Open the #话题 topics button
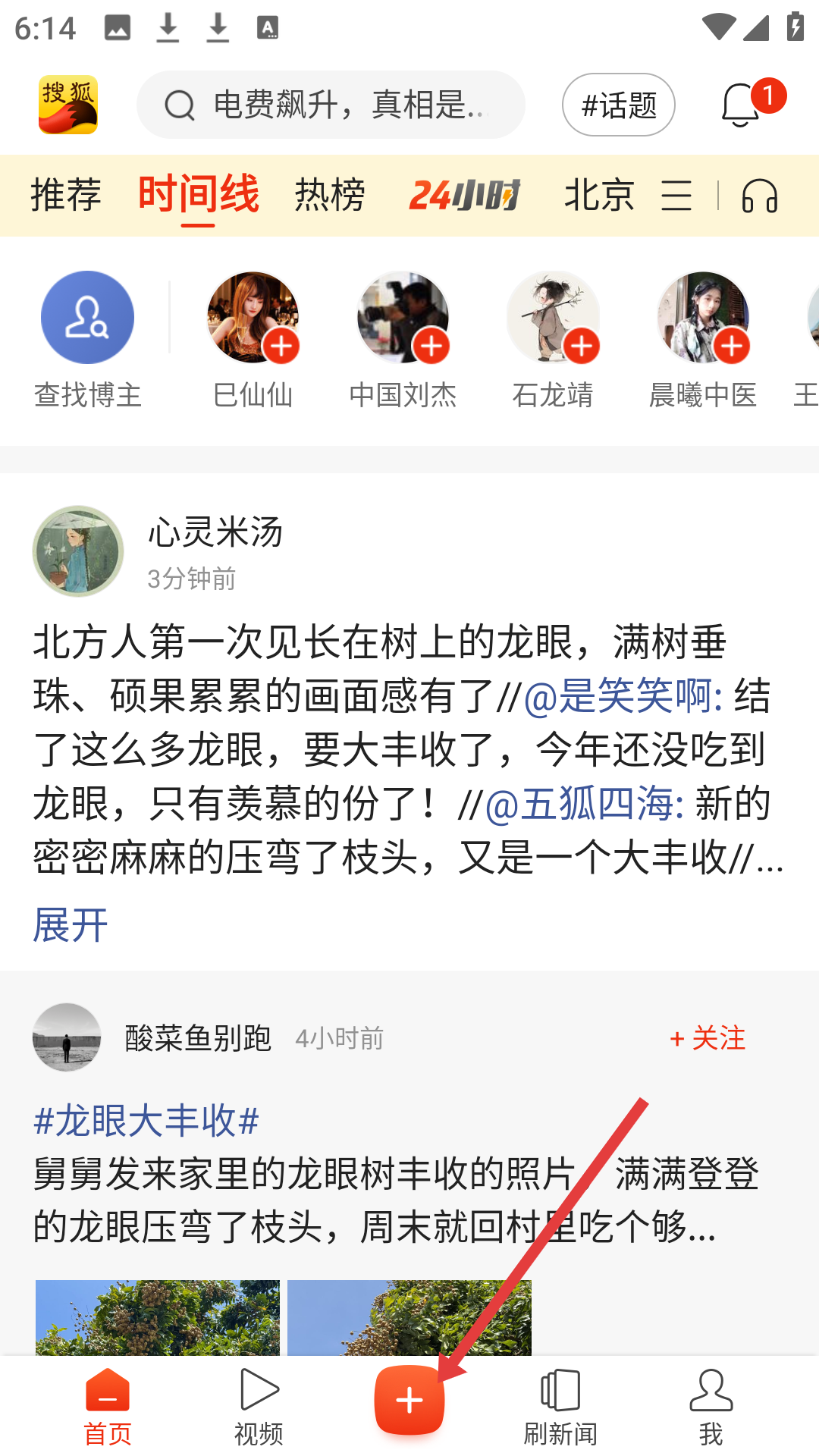Screen dimensions: 819x1456 (x=618, y=105)
